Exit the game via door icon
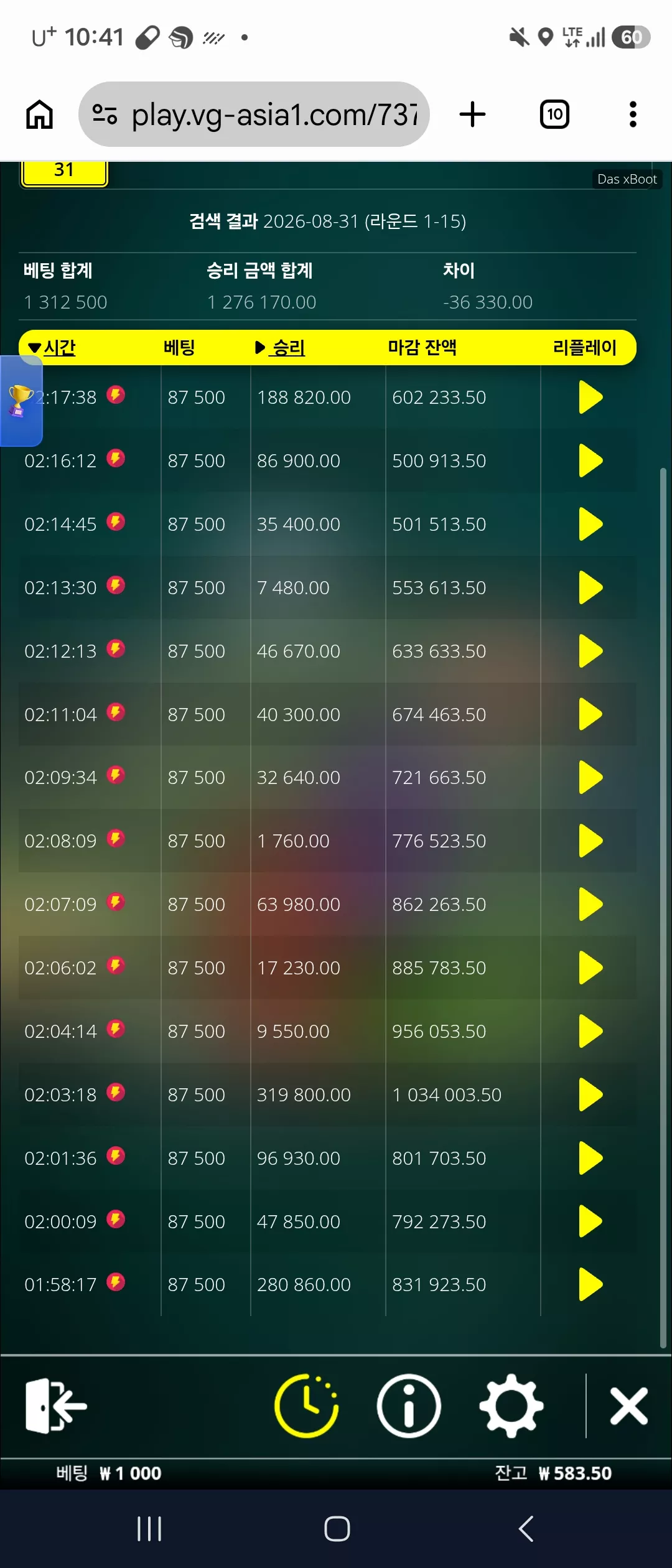The image size is (672, 1568). click(x=56, y=1406)
